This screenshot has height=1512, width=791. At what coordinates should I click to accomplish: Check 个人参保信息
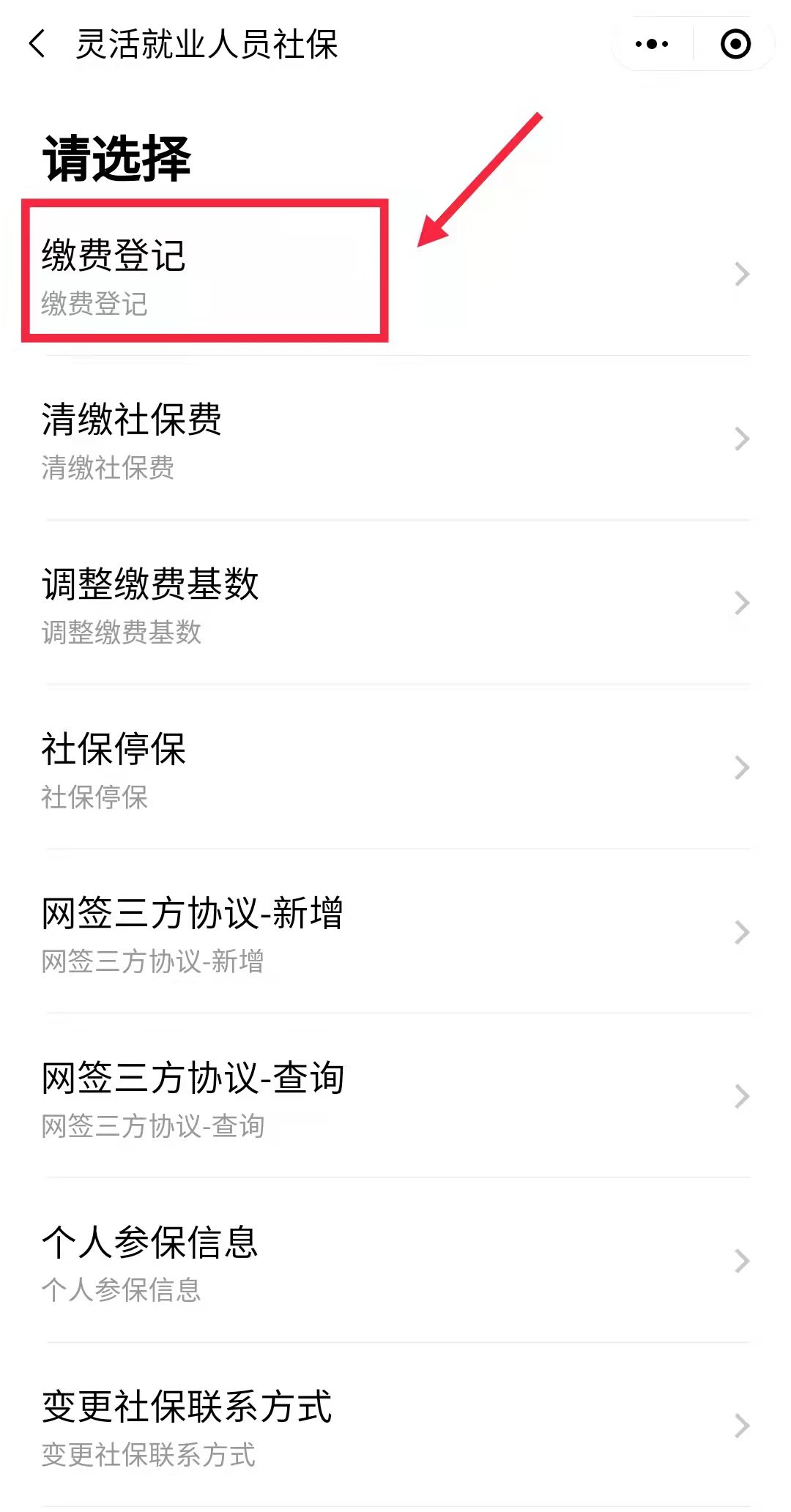[x=395, y=1260]
